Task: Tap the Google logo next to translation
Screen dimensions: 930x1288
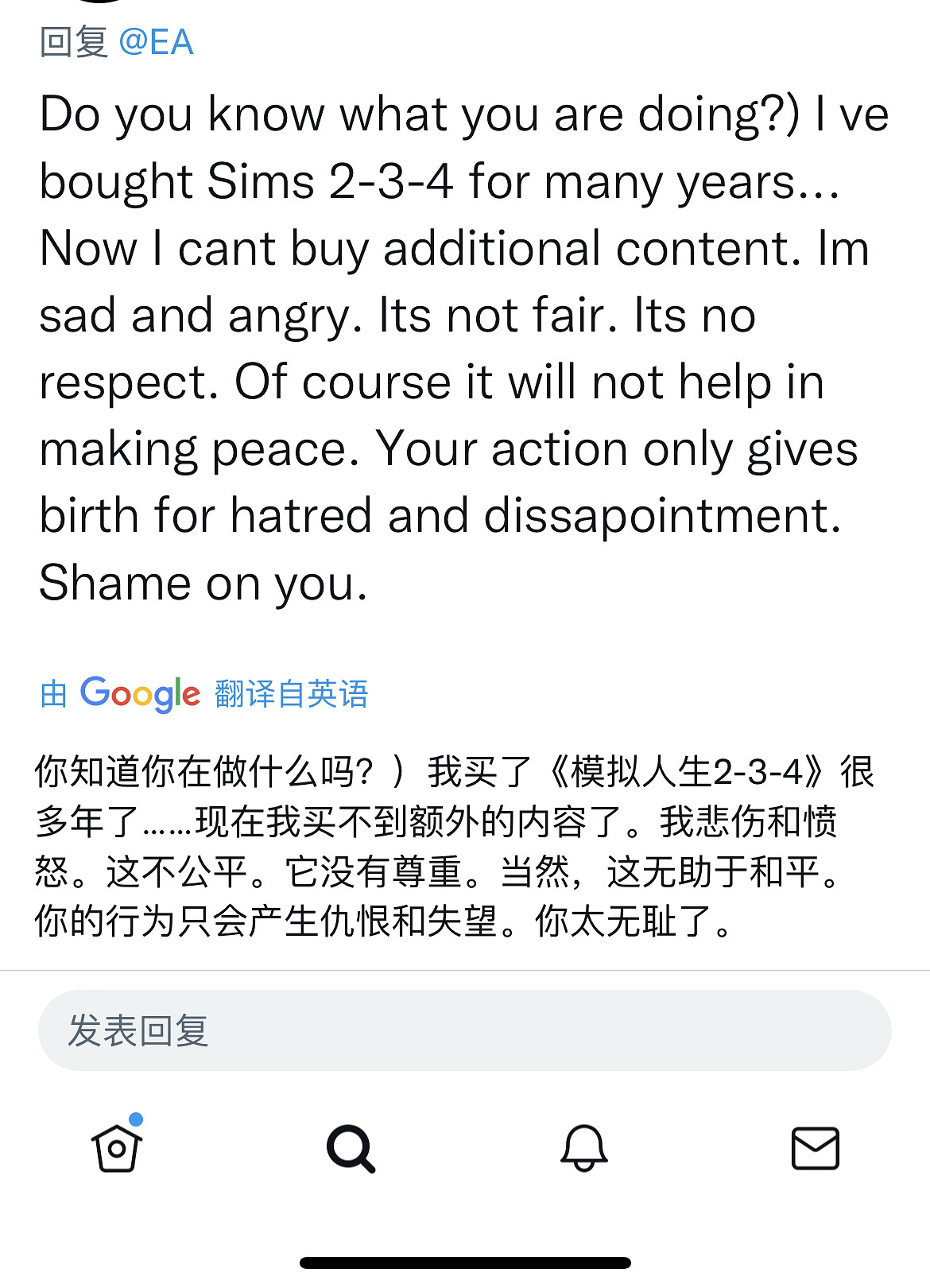Action: [141, 695]
